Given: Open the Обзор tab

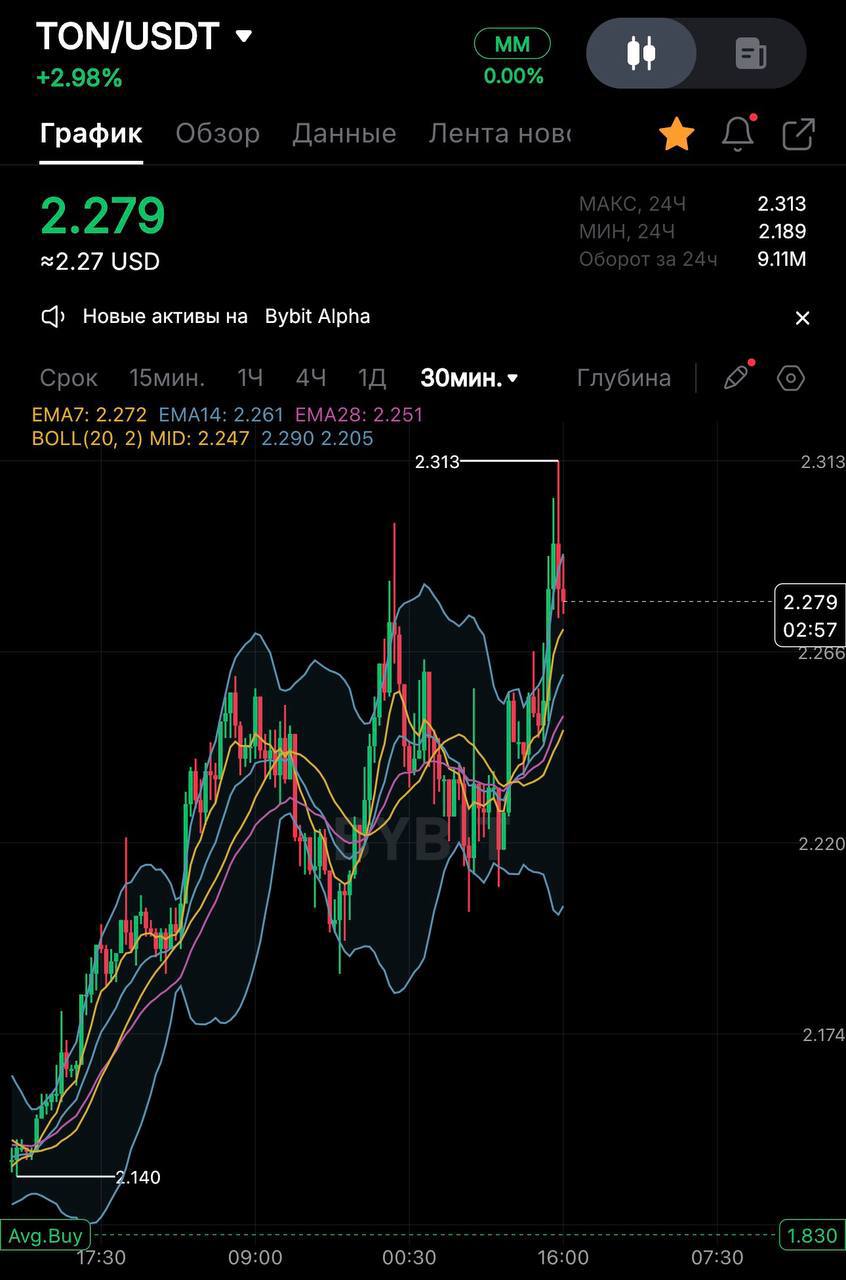Looking at the screenshot, I should click(x=217, y=133).
